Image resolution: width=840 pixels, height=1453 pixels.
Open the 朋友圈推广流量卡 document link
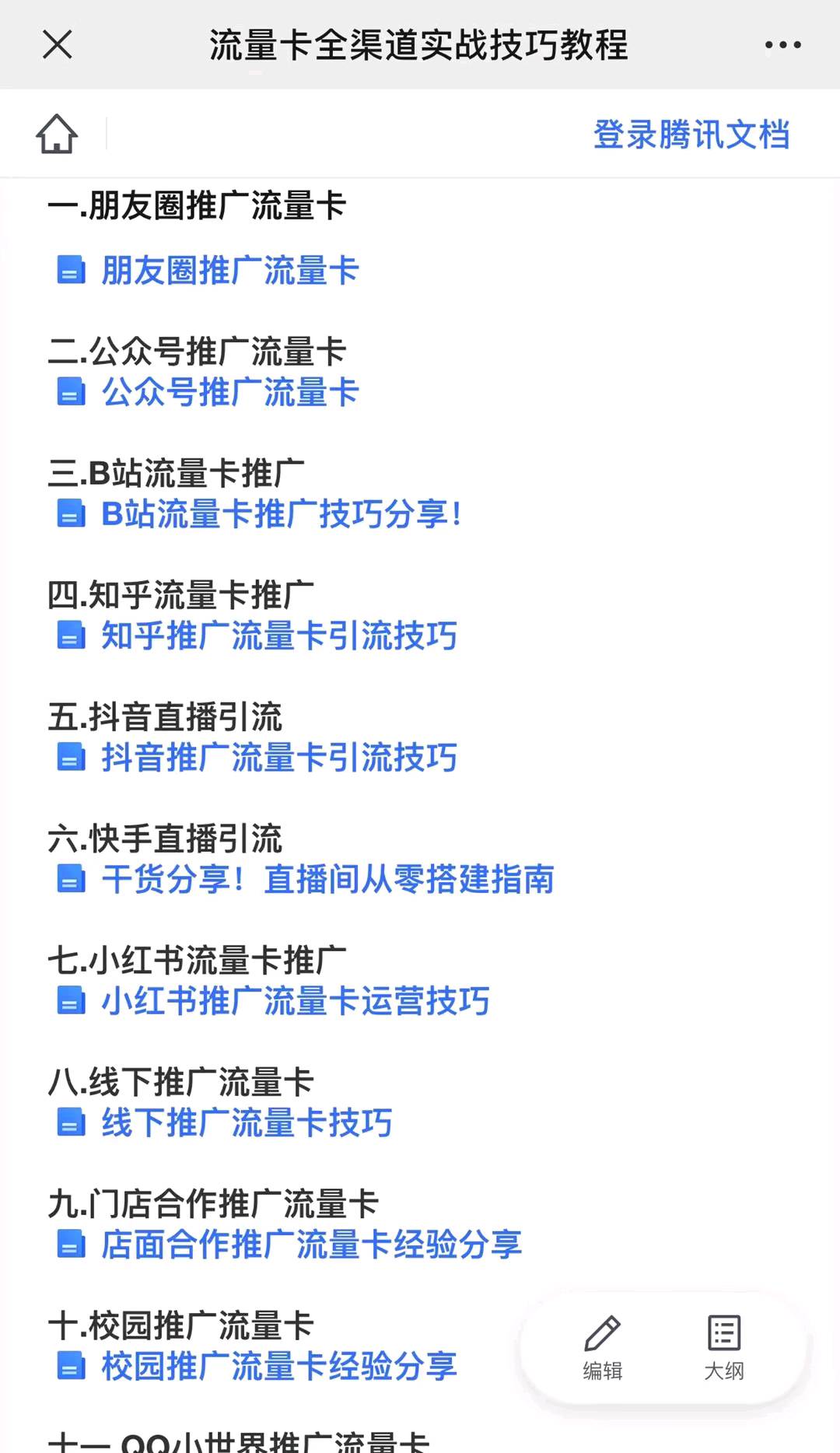click(208, 271)
